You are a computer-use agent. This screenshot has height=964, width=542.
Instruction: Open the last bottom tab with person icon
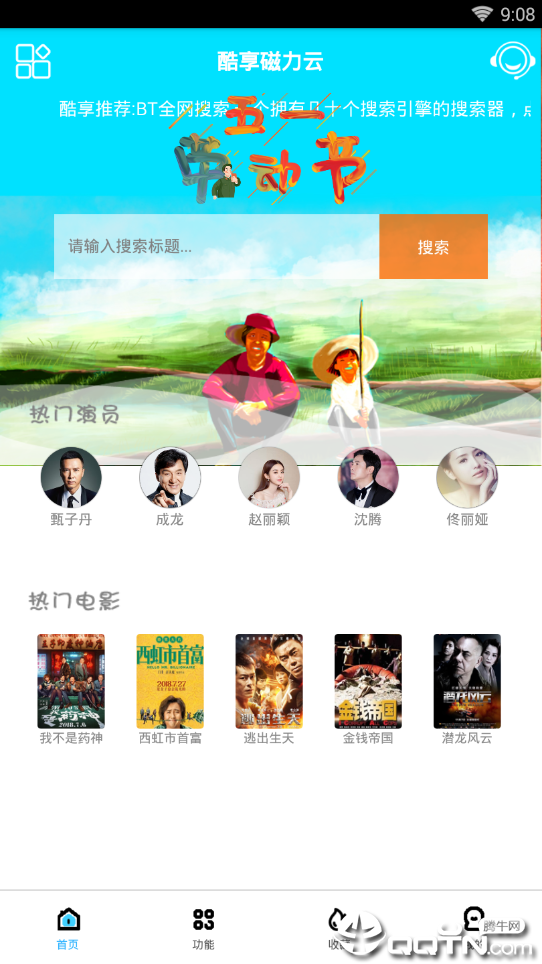[x=474, y=928]
